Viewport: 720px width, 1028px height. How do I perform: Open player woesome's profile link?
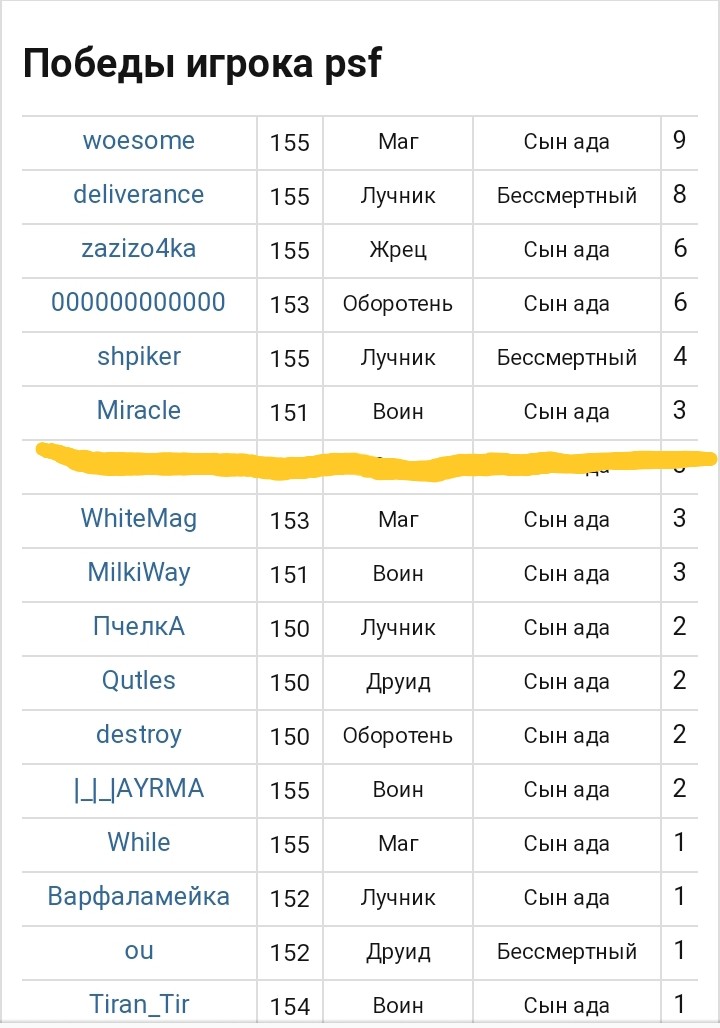click(138, 141)
